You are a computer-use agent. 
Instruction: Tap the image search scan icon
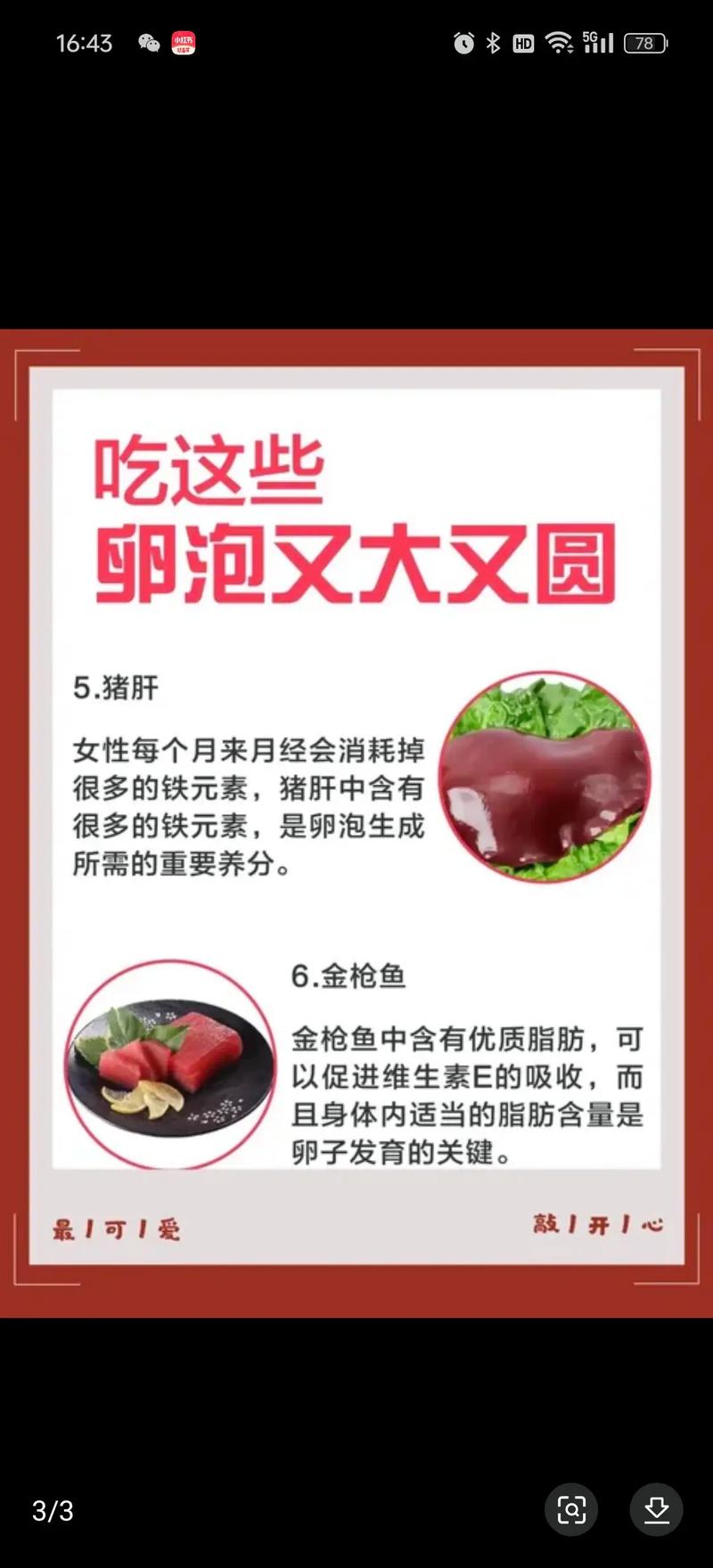(571, 1509)
